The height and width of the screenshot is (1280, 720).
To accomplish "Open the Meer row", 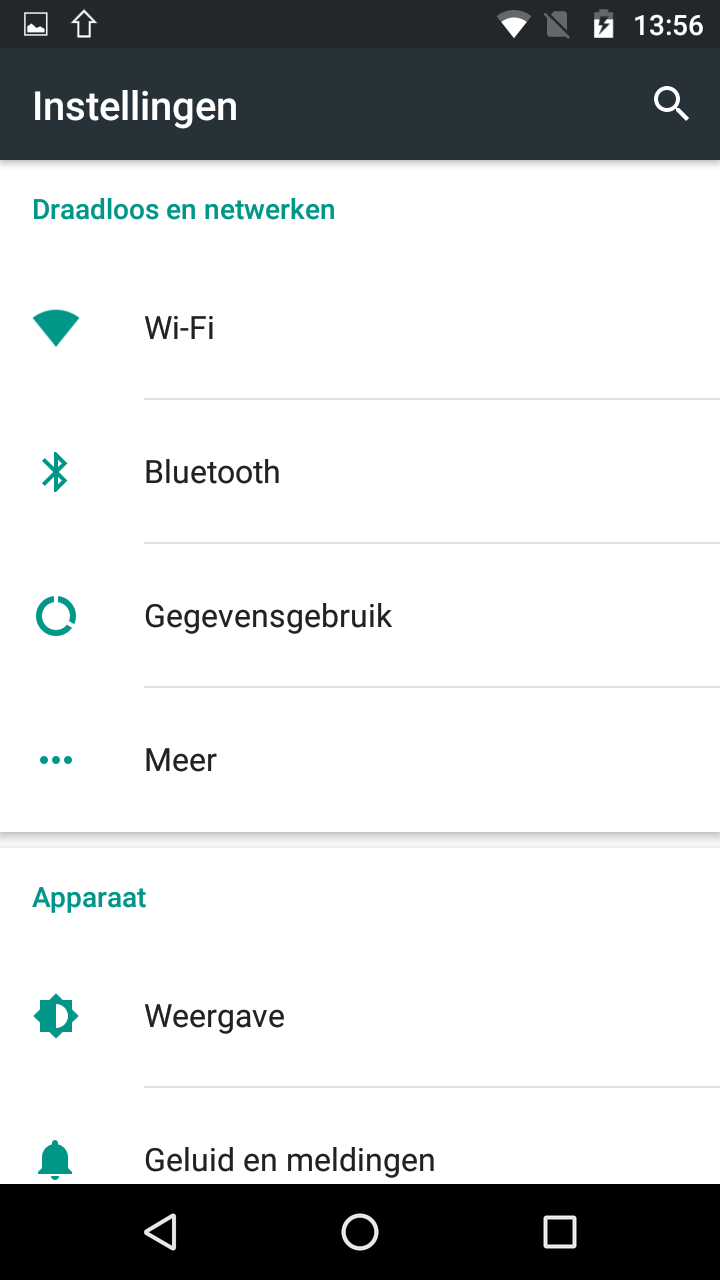I will [360, 760].
